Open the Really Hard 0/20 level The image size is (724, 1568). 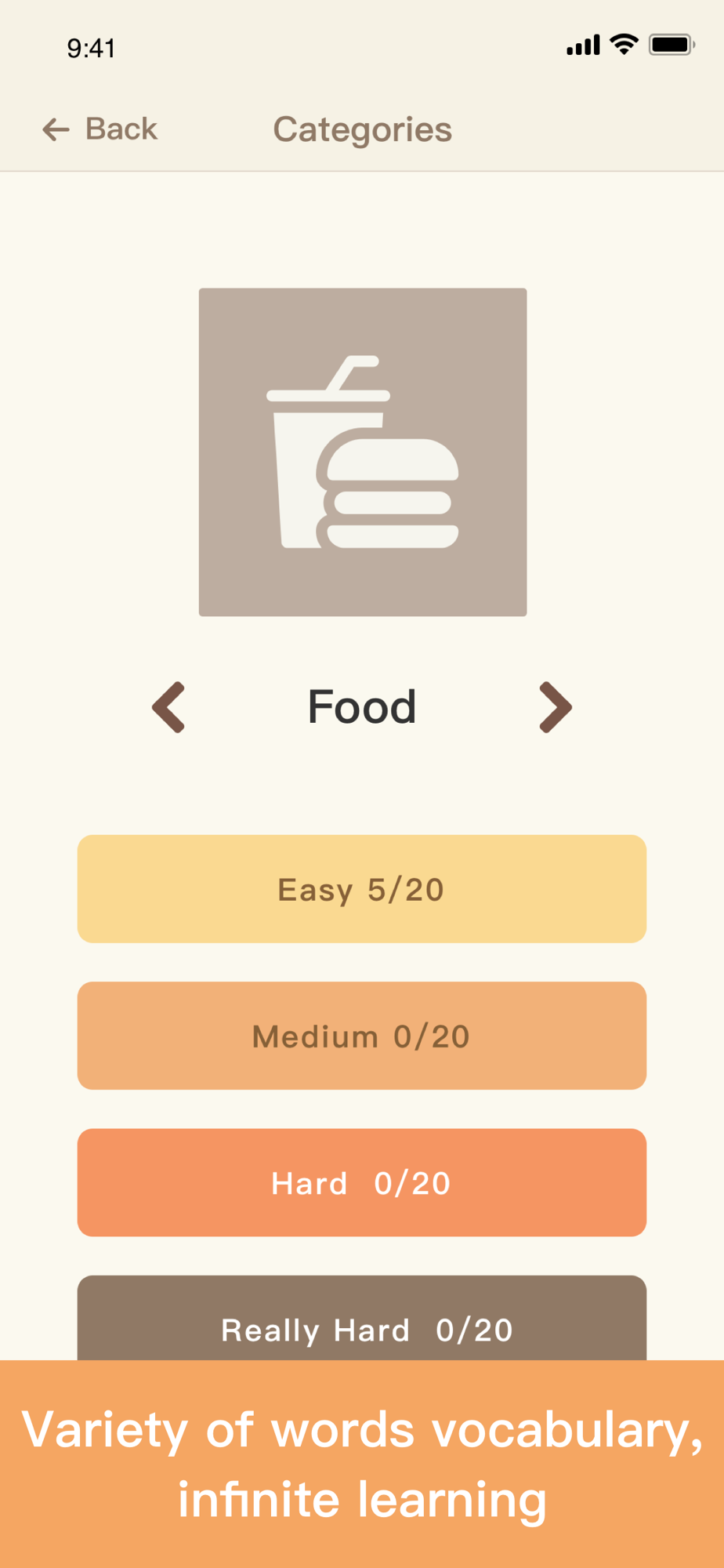click(x=362, y=1319)
